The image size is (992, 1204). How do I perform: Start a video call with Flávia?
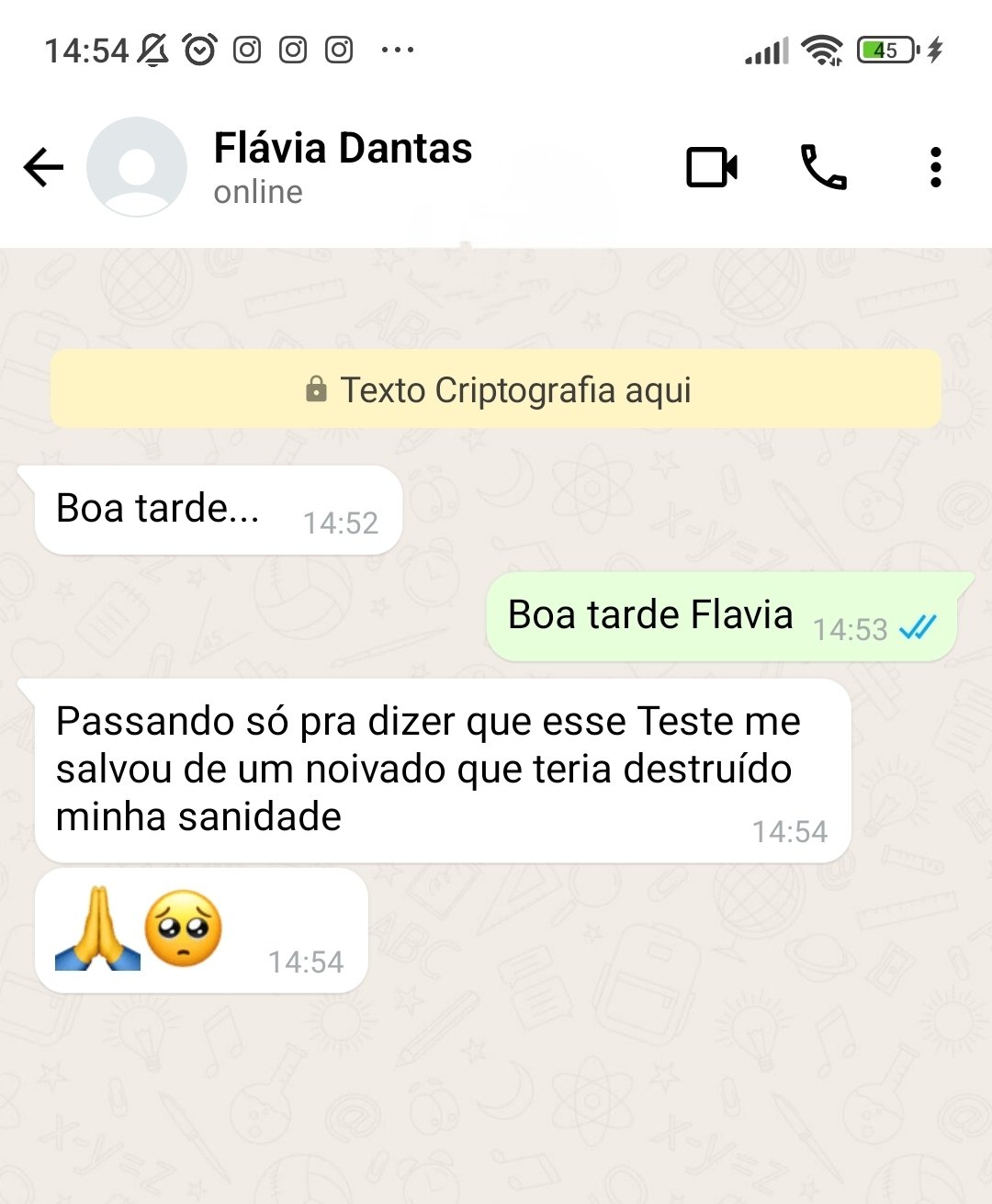[712, 167]
